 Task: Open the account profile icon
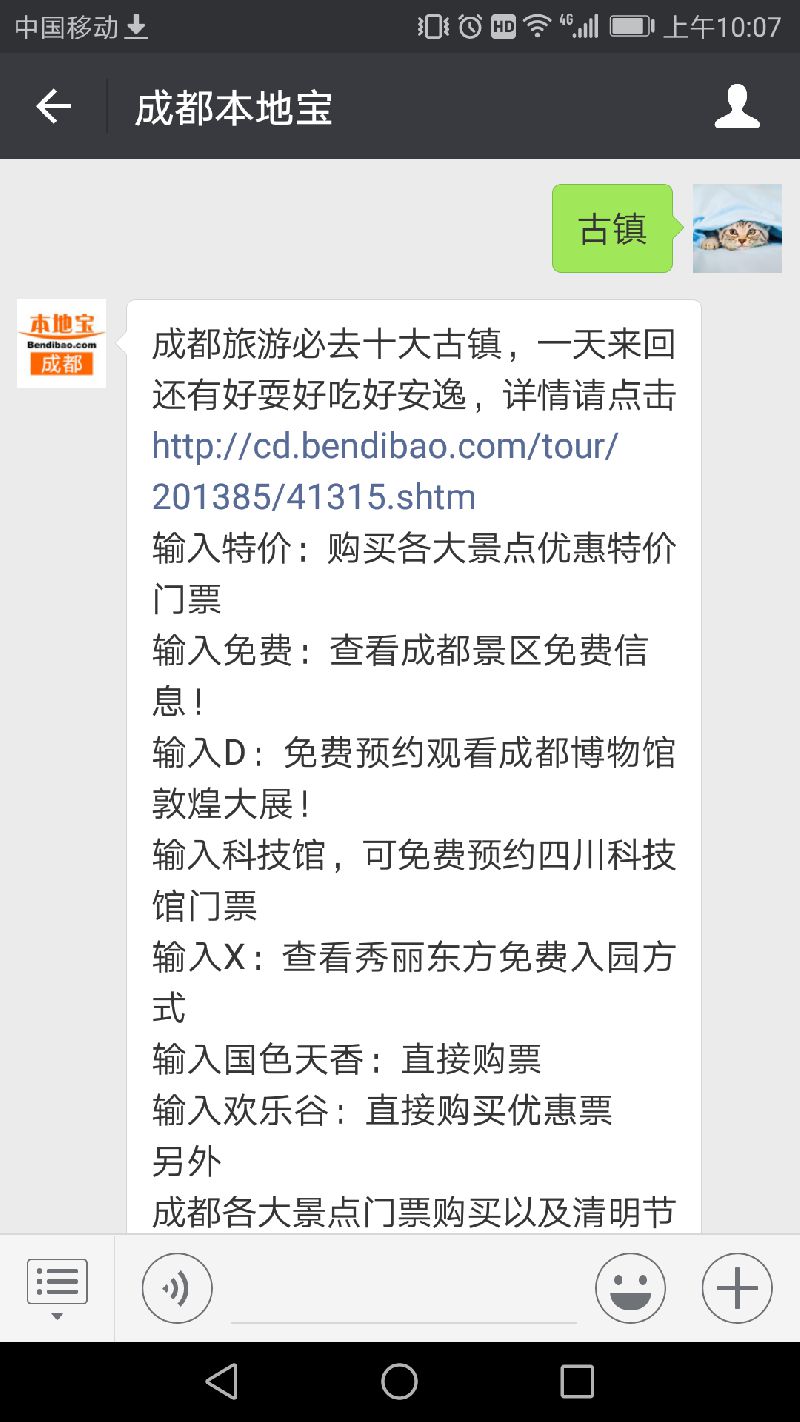tap(737, 107)
